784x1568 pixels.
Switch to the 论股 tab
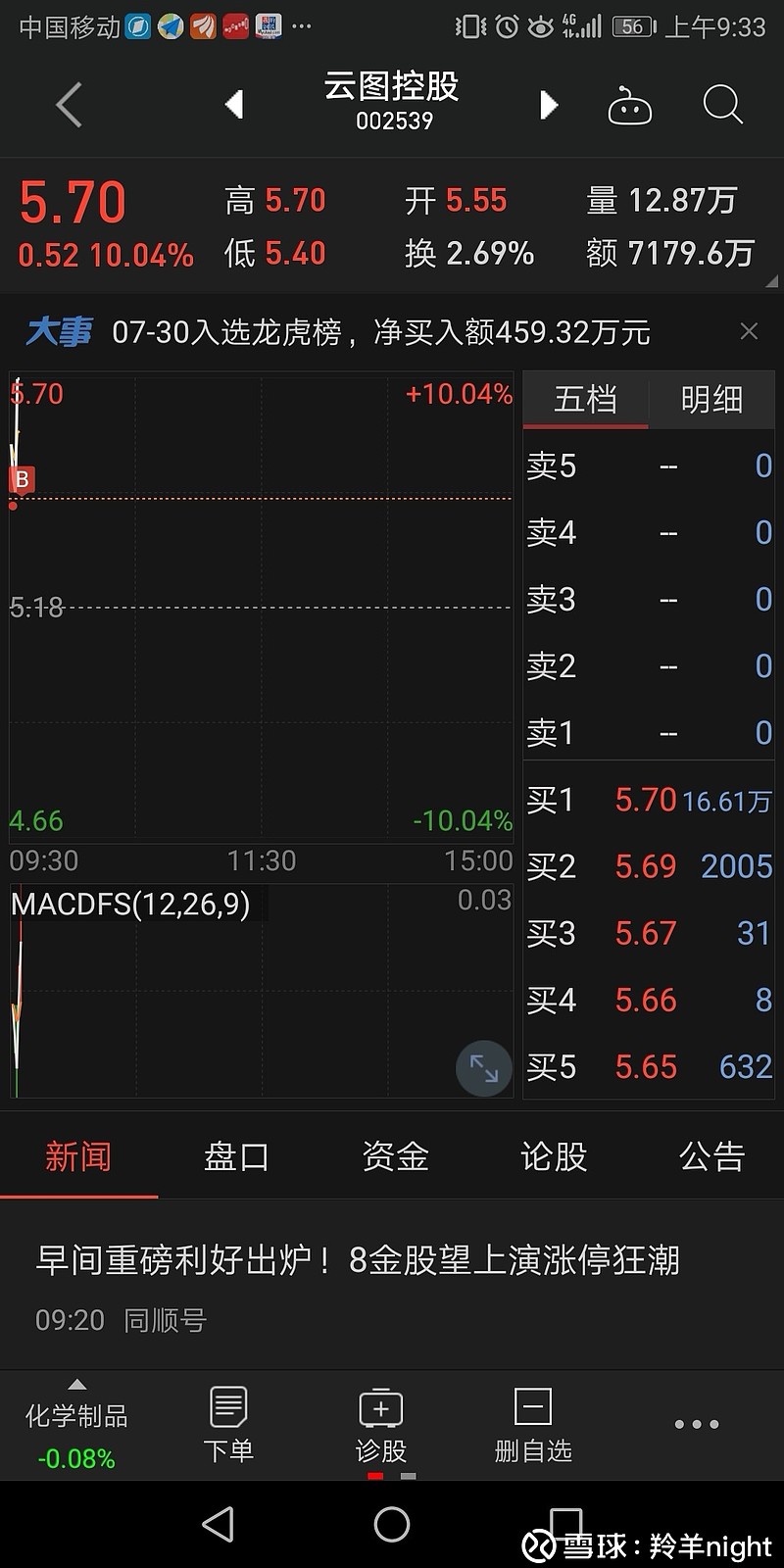click(x=554, y=1156)
